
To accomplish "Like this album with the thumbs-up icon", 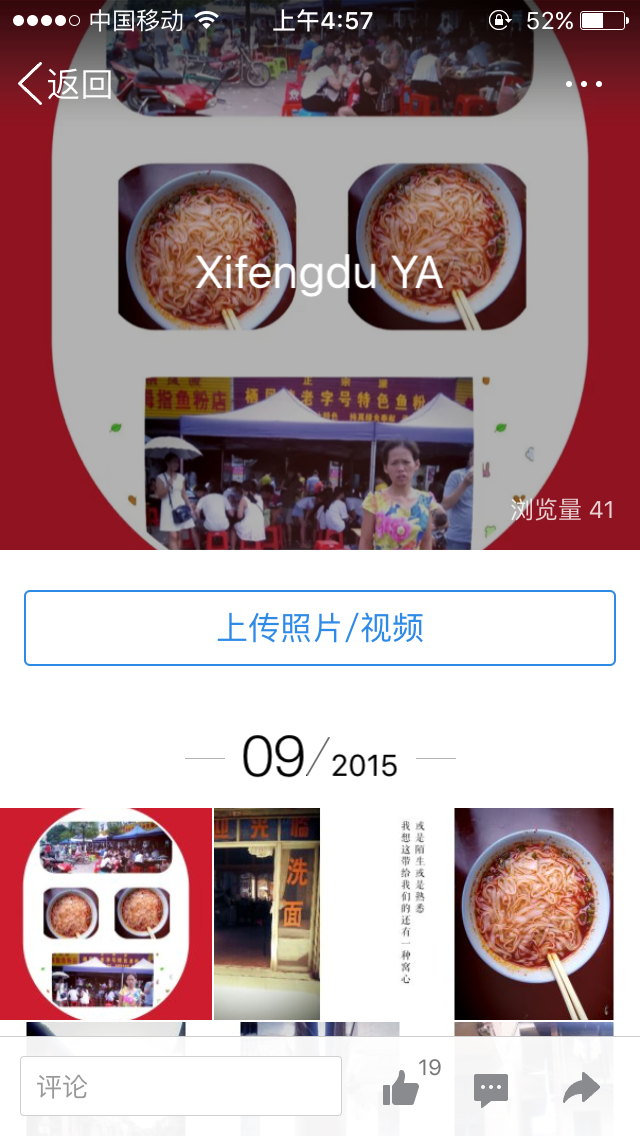I will pos(401,1088).
